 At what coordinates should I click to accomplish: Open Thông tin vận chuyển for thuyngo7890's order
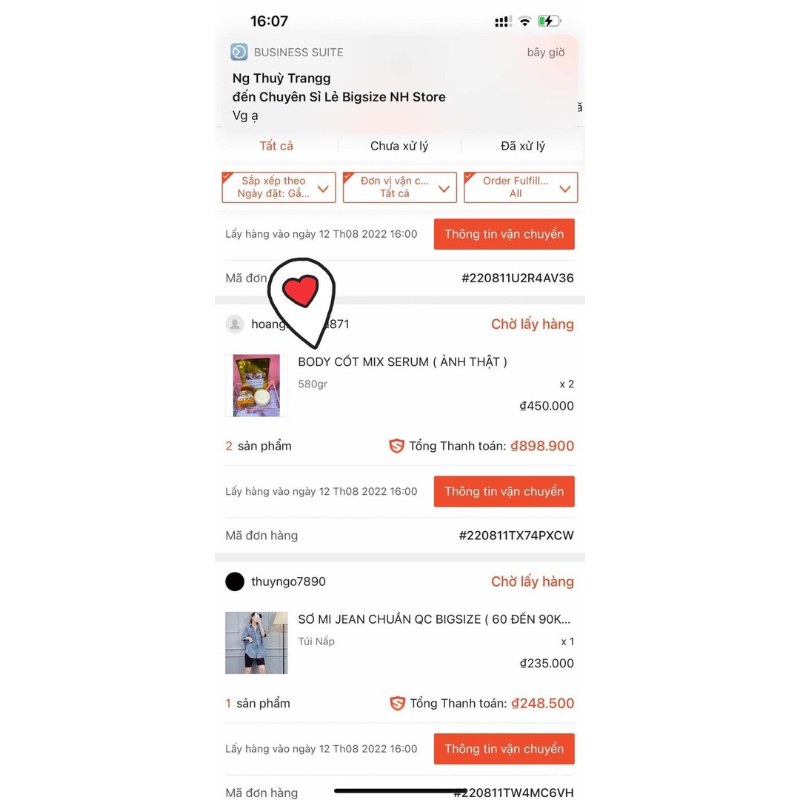click(x=504, y=749)
